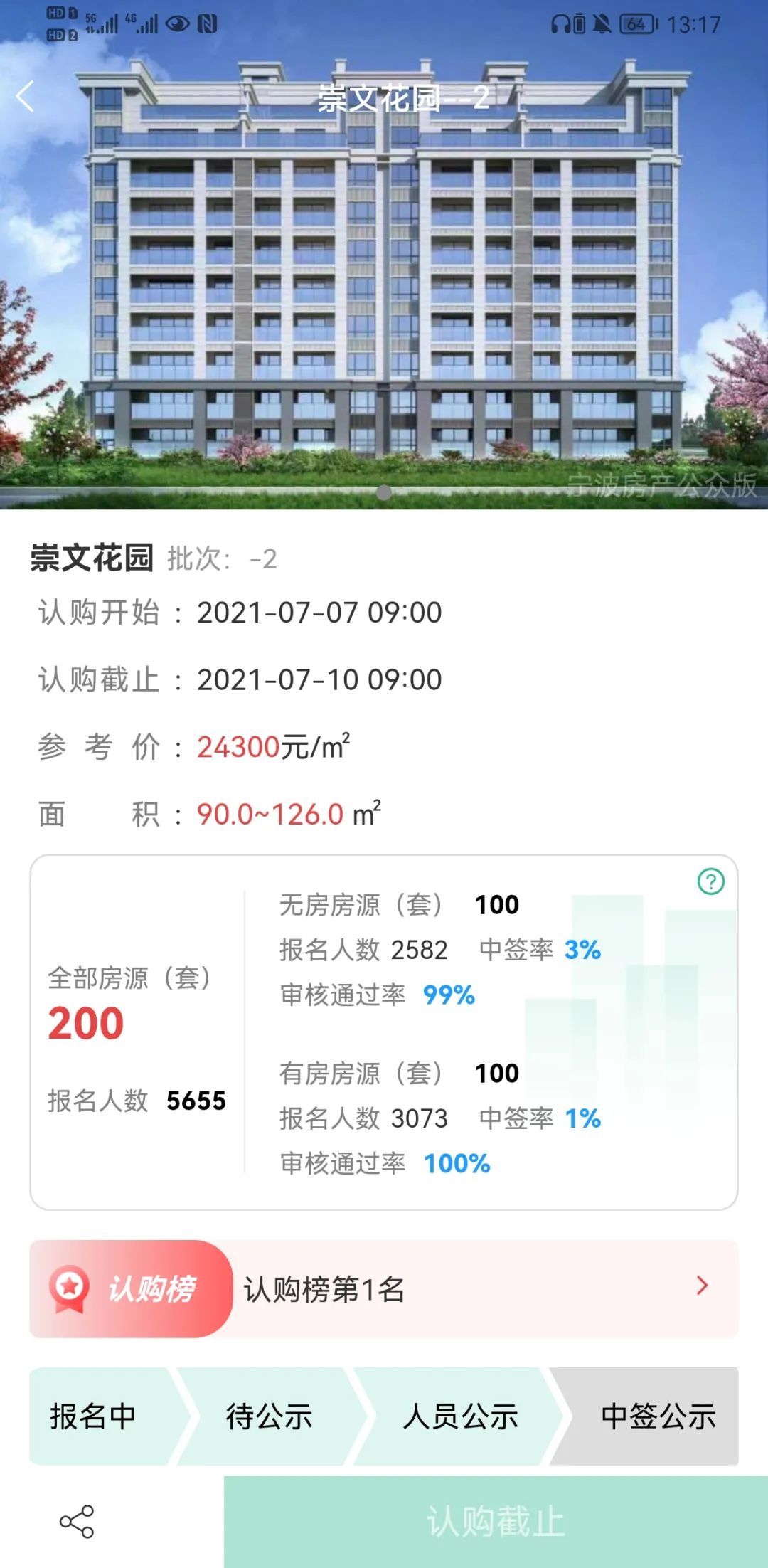
Task: Open the NFC icon in status bar
Action: (x=207, y=23)
